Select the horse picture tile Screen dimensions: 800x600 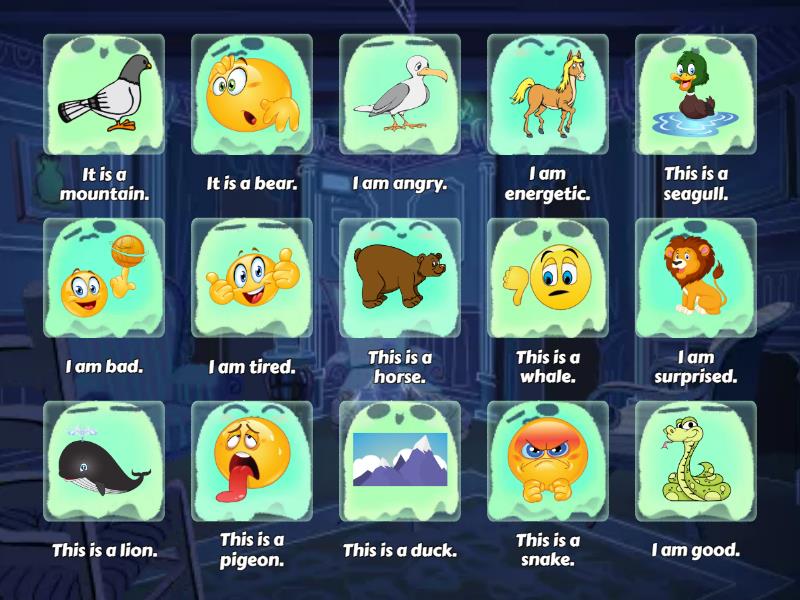[547, 95]
